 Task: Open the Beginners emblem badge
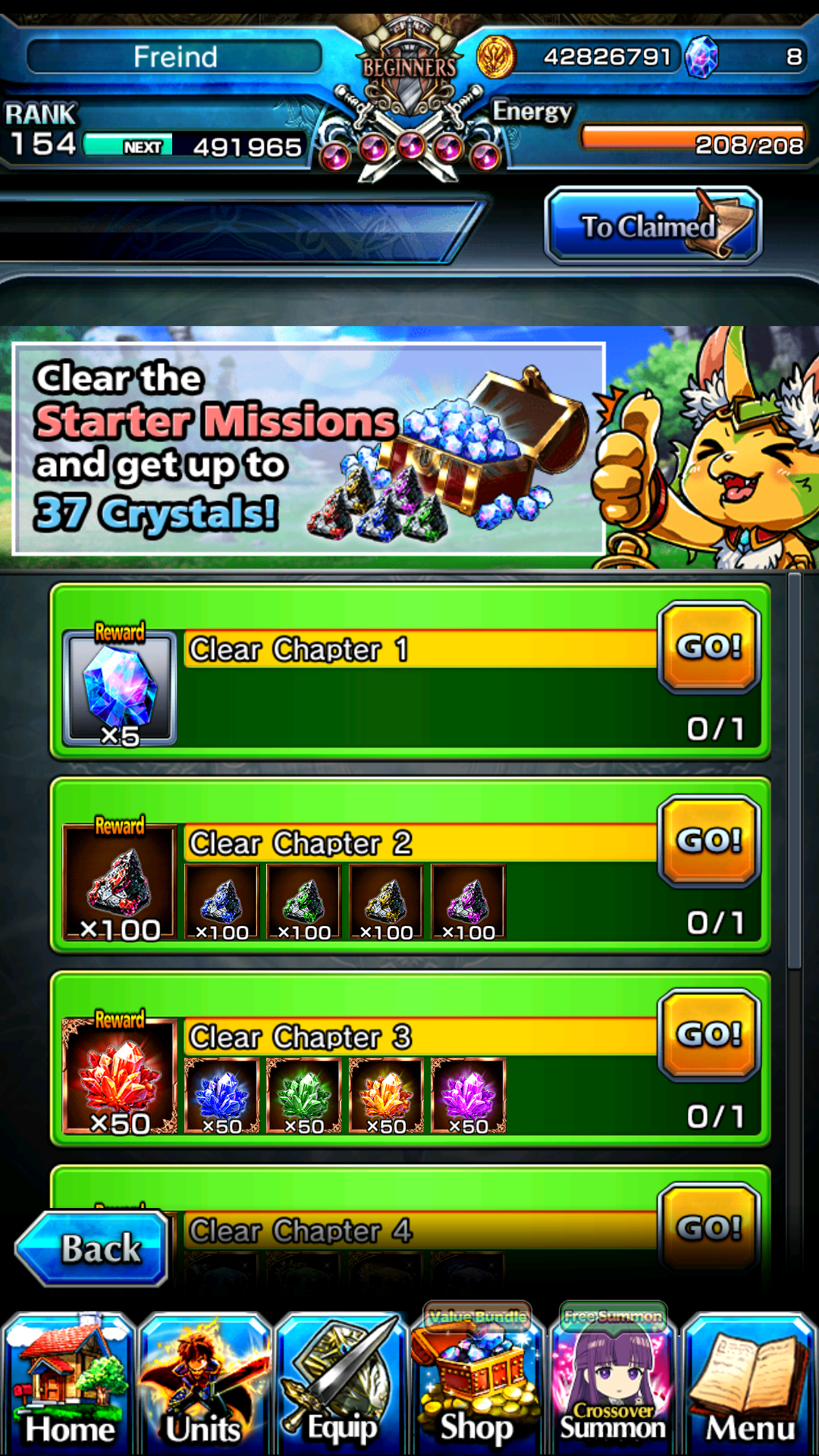point(409,76)
